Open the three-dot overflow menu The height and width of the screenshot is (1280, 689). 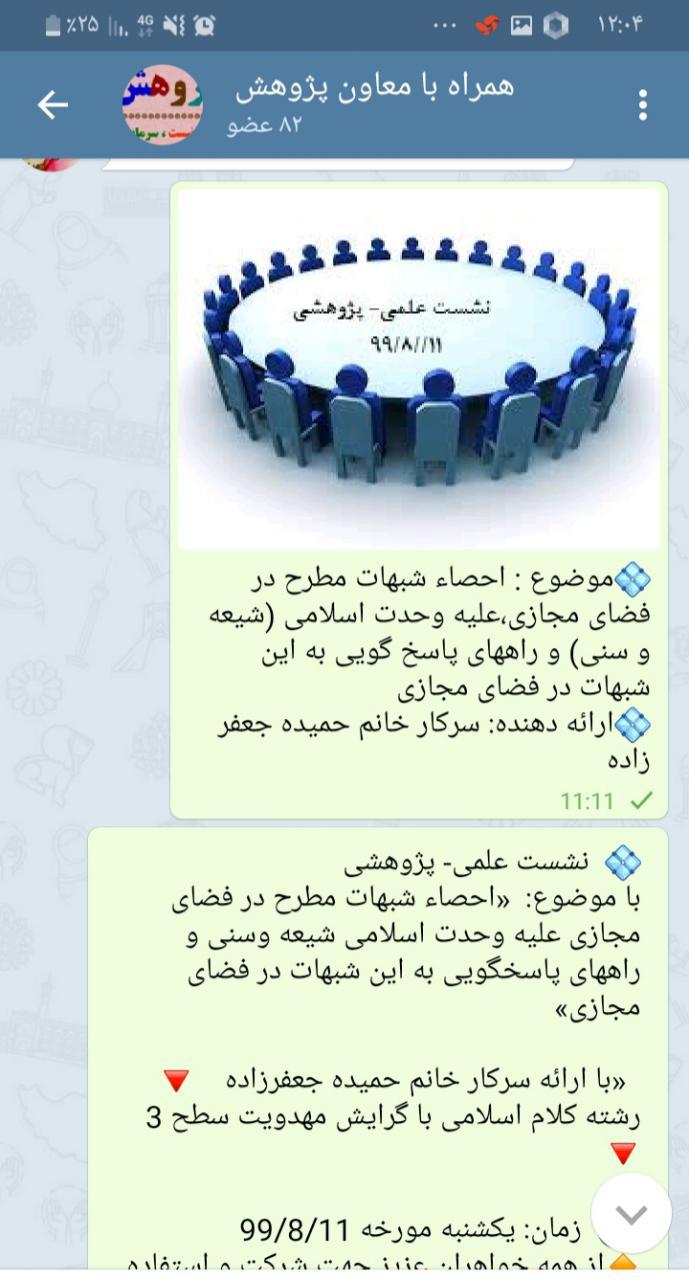[643, 104]
